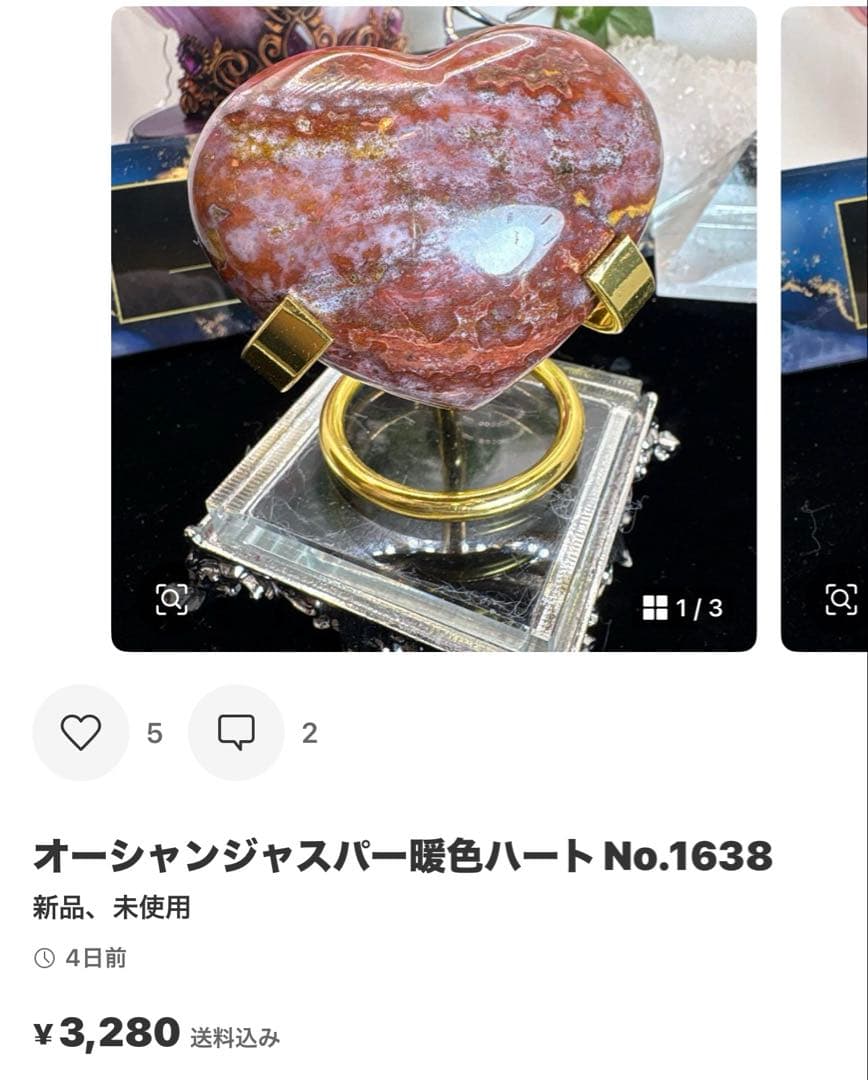
Task: Search similar items from second photo
Action: (841, 600)
